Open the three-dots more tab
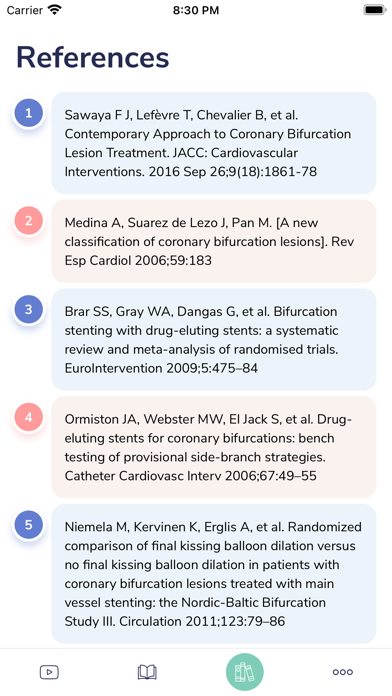 coord(343,672)
